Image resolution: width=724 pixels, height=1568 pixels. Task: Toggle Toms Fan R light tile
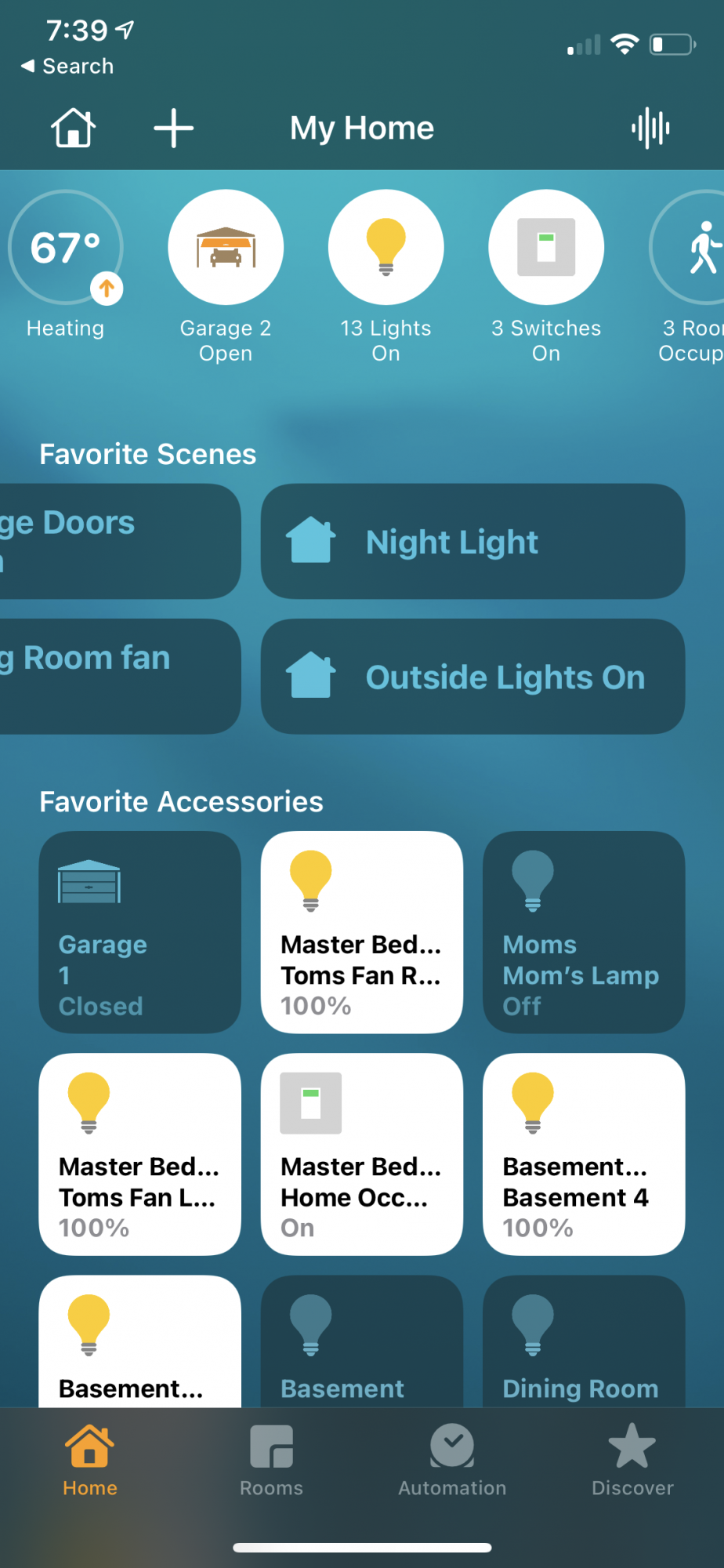coord(362,932)
